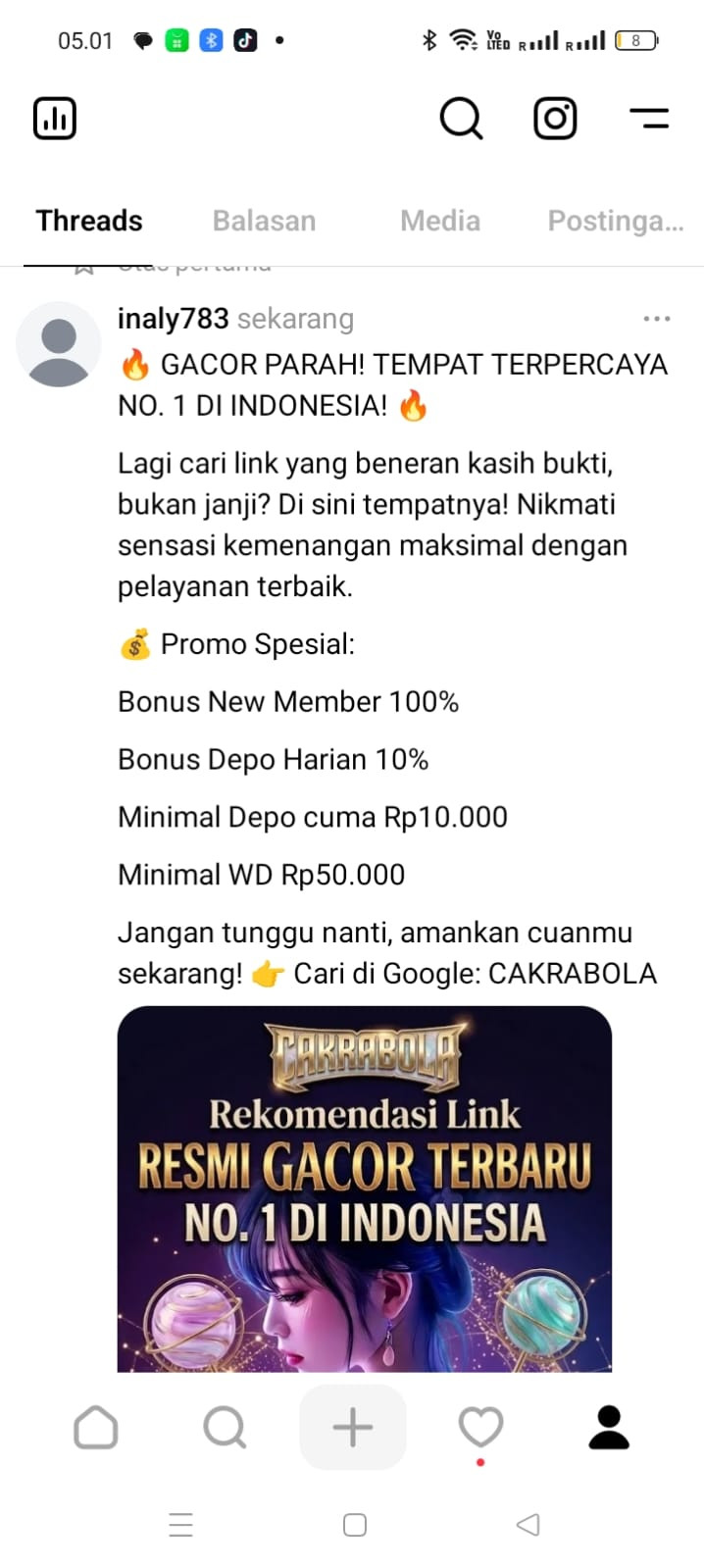This screenshot has width=704, height=1568.
Task: Switch to the Balasan tab
Action: (265, 221)
